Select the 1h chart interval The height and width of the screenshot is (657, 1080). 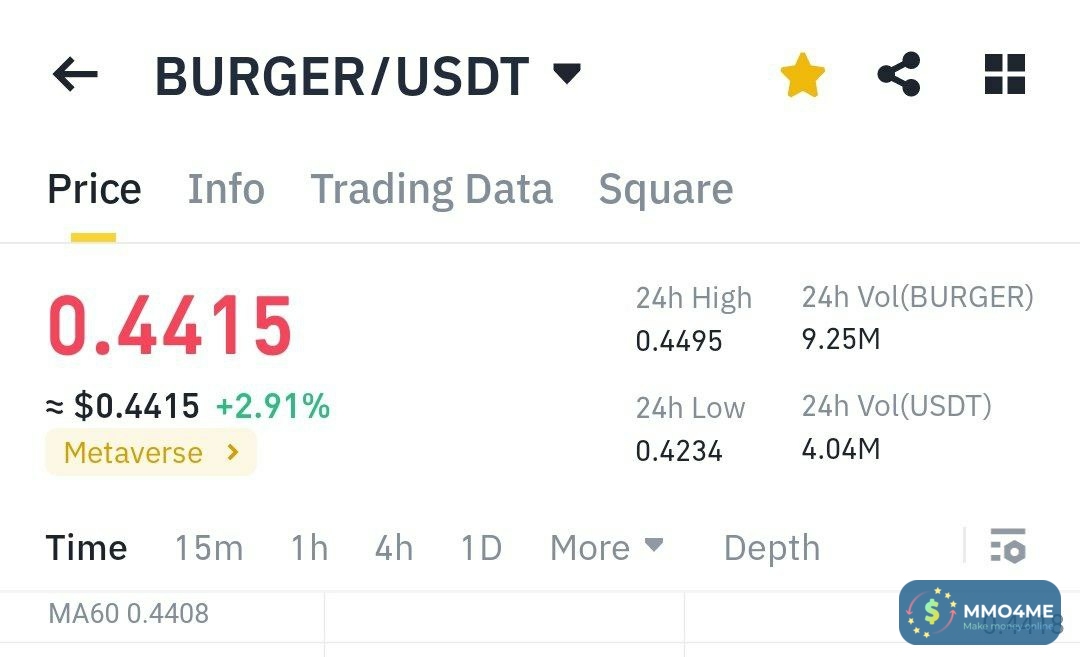pyautogui.click(x=309, y=548)
